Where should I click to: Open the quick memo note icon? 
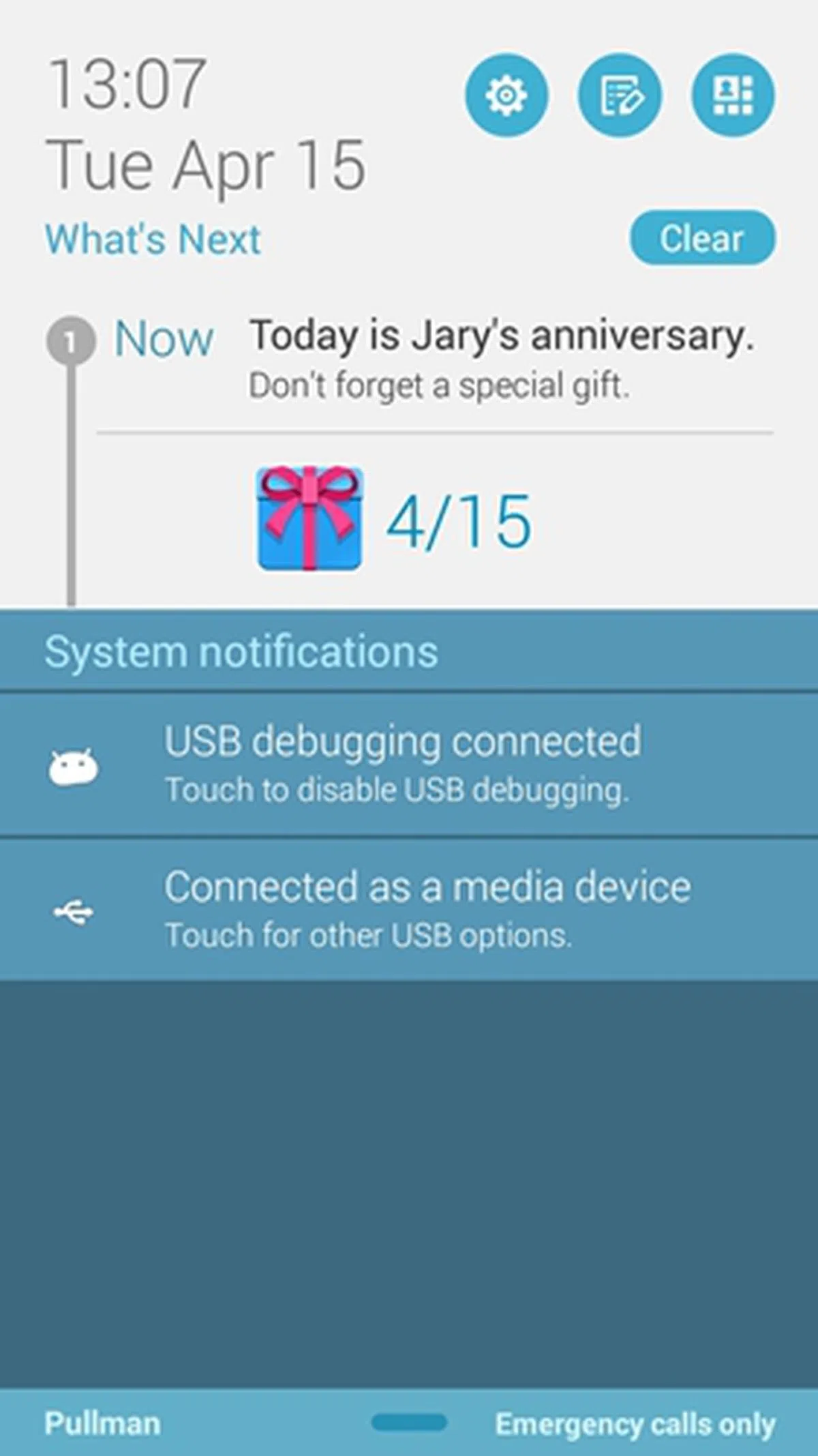coord(620,94)
